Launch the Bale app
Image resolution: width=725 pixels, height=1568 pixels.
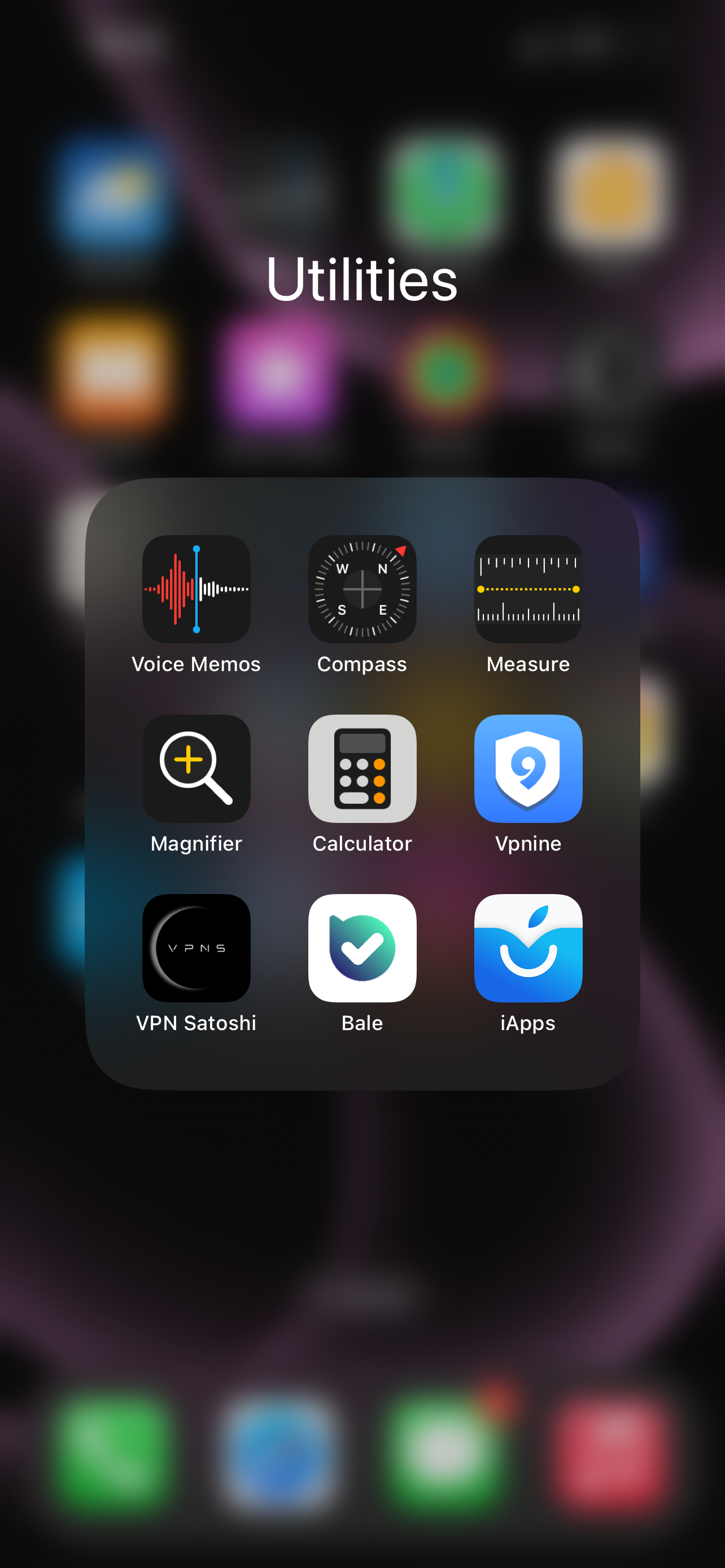pyautogui.click(x=362, y=948)
